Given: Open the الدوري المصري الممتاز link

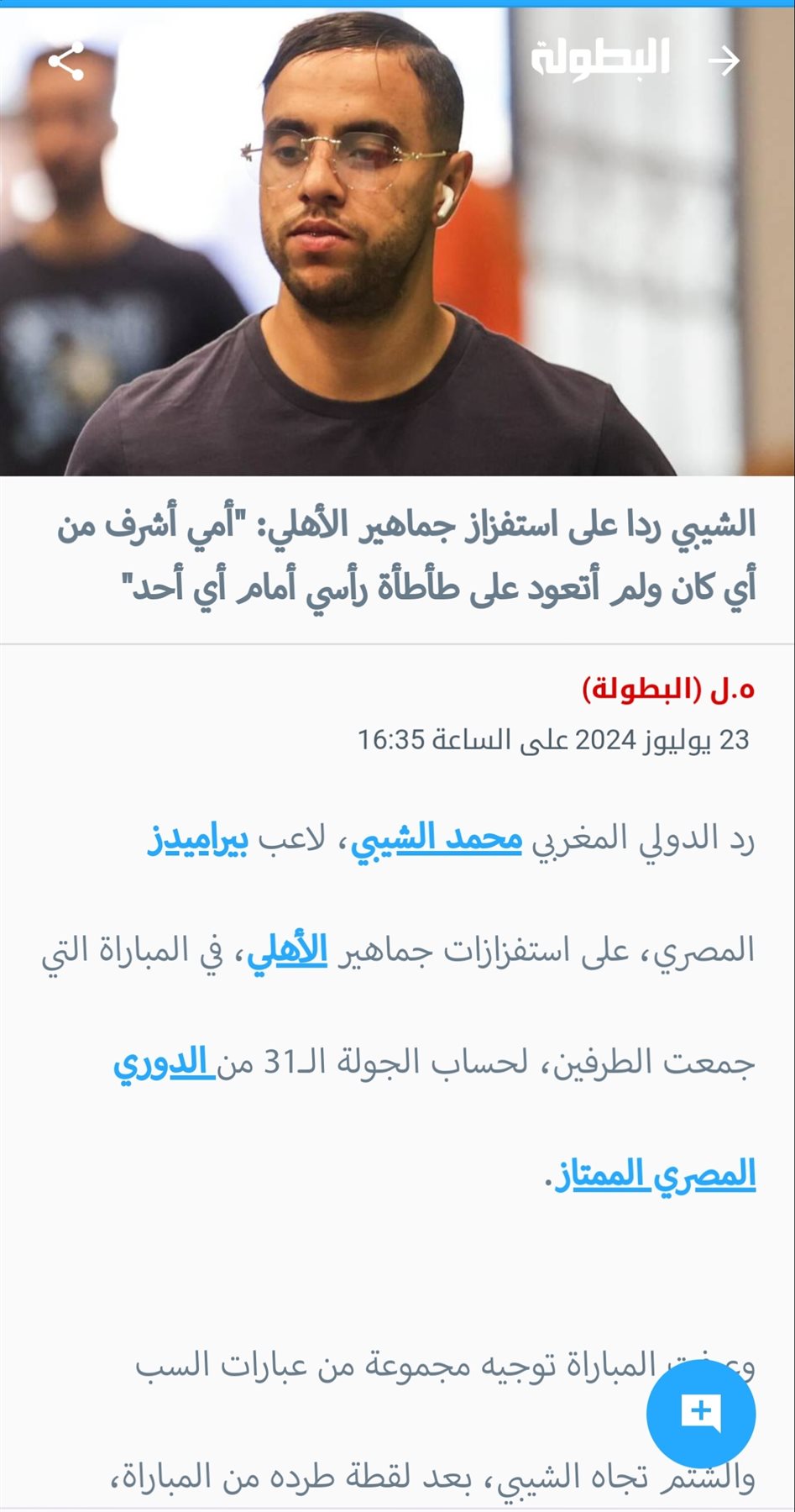Looking at the screenshot, I should pos(655,1174).
